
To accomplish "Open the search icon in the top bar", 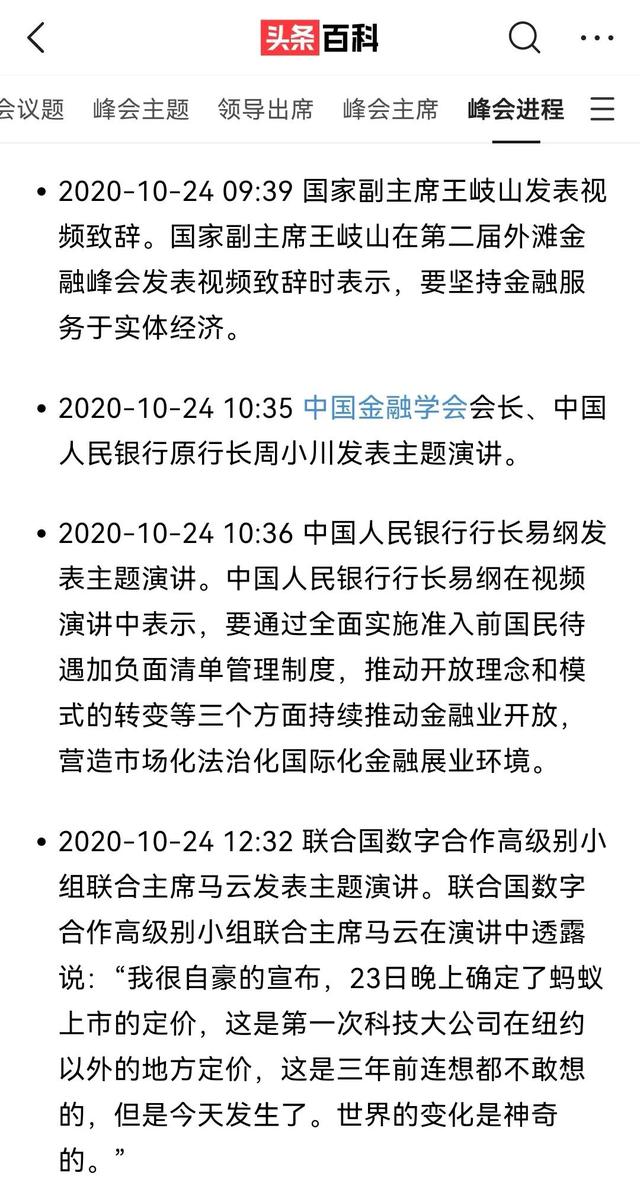I will point(524,39).
